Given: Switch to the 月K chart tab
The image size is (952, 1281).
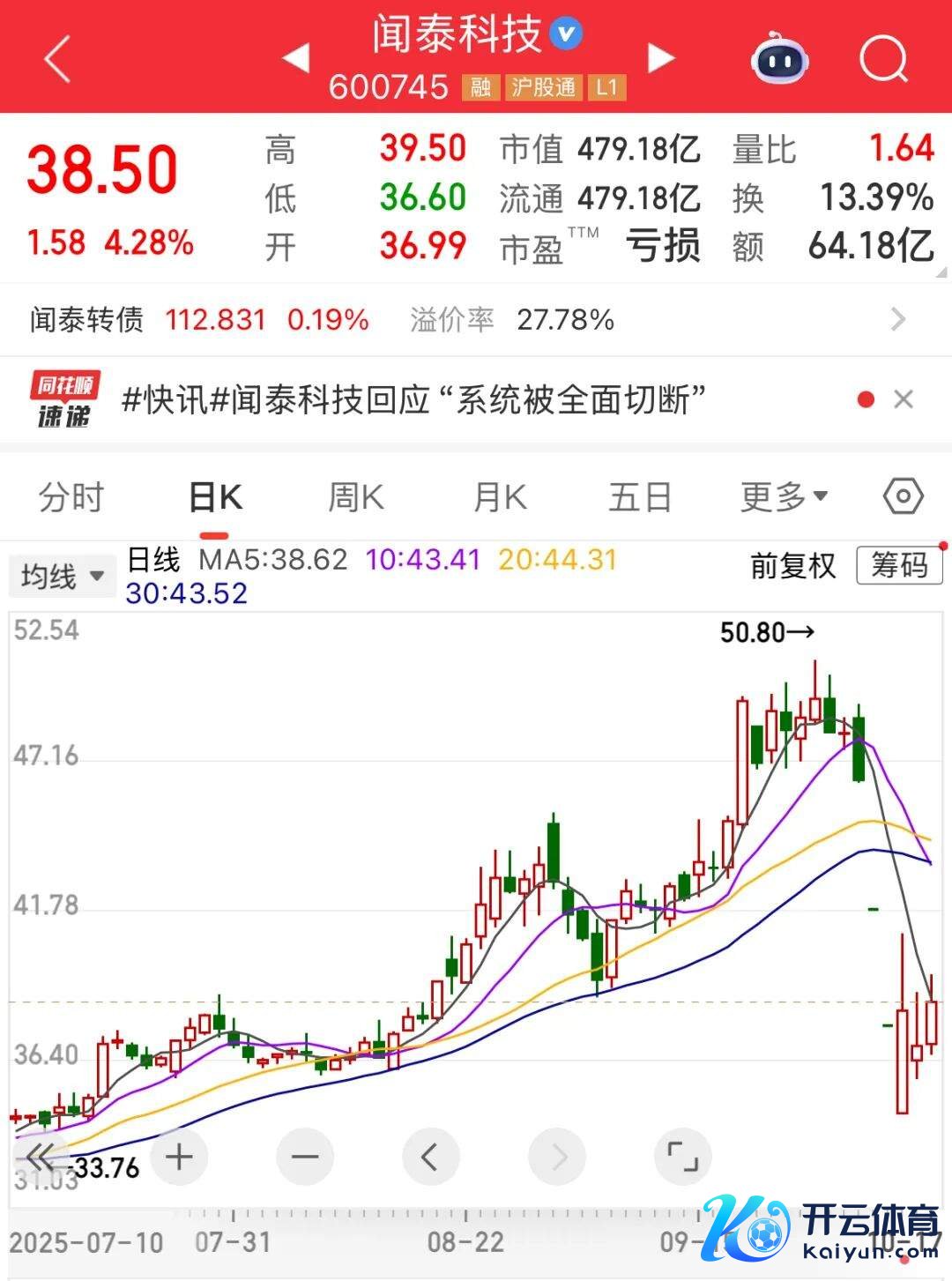Looking at the screenshot, I should coord(500,498).
